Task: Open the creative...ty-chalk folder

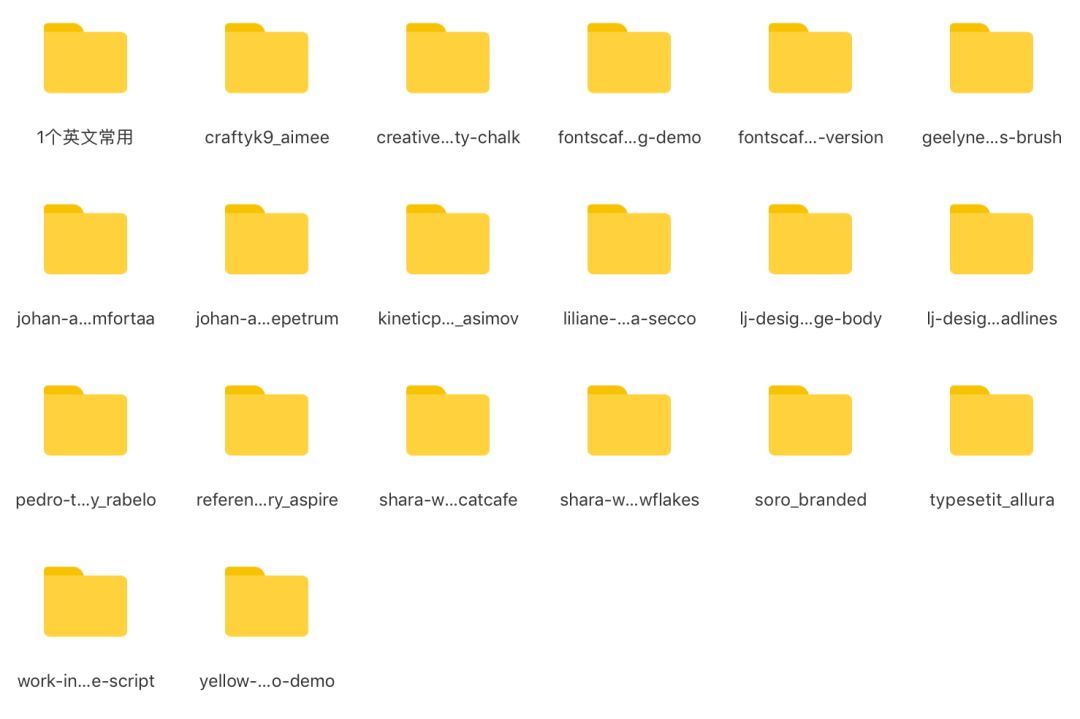Action: 447,60
